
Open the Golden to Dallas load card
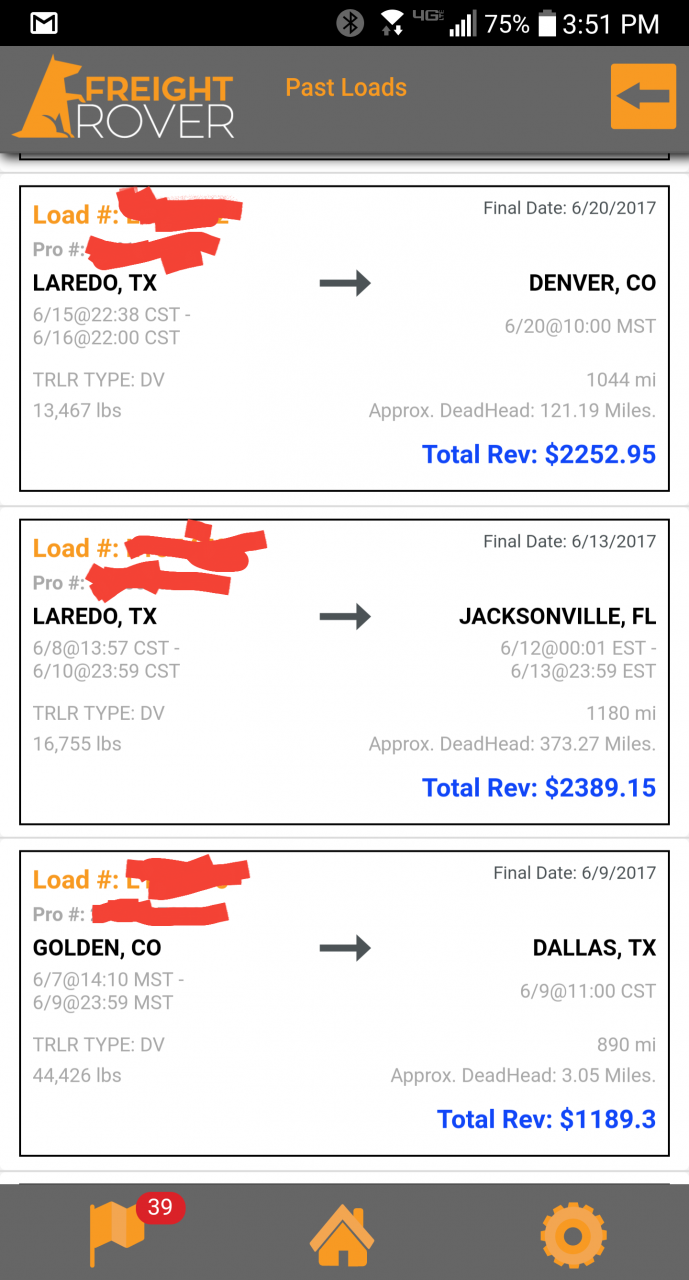coord(344,1003)
